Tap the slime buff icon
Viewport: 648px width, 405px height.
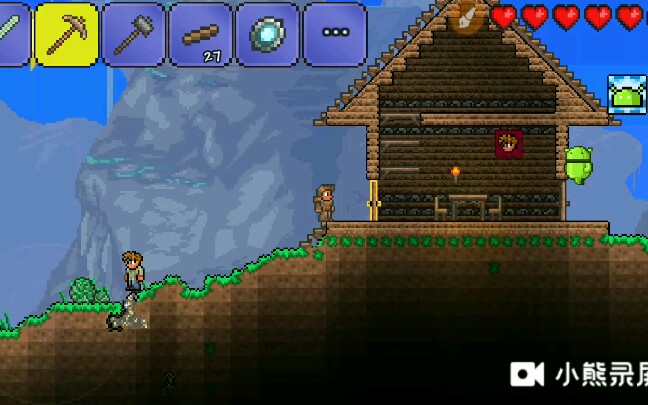(x=627, y=94)
